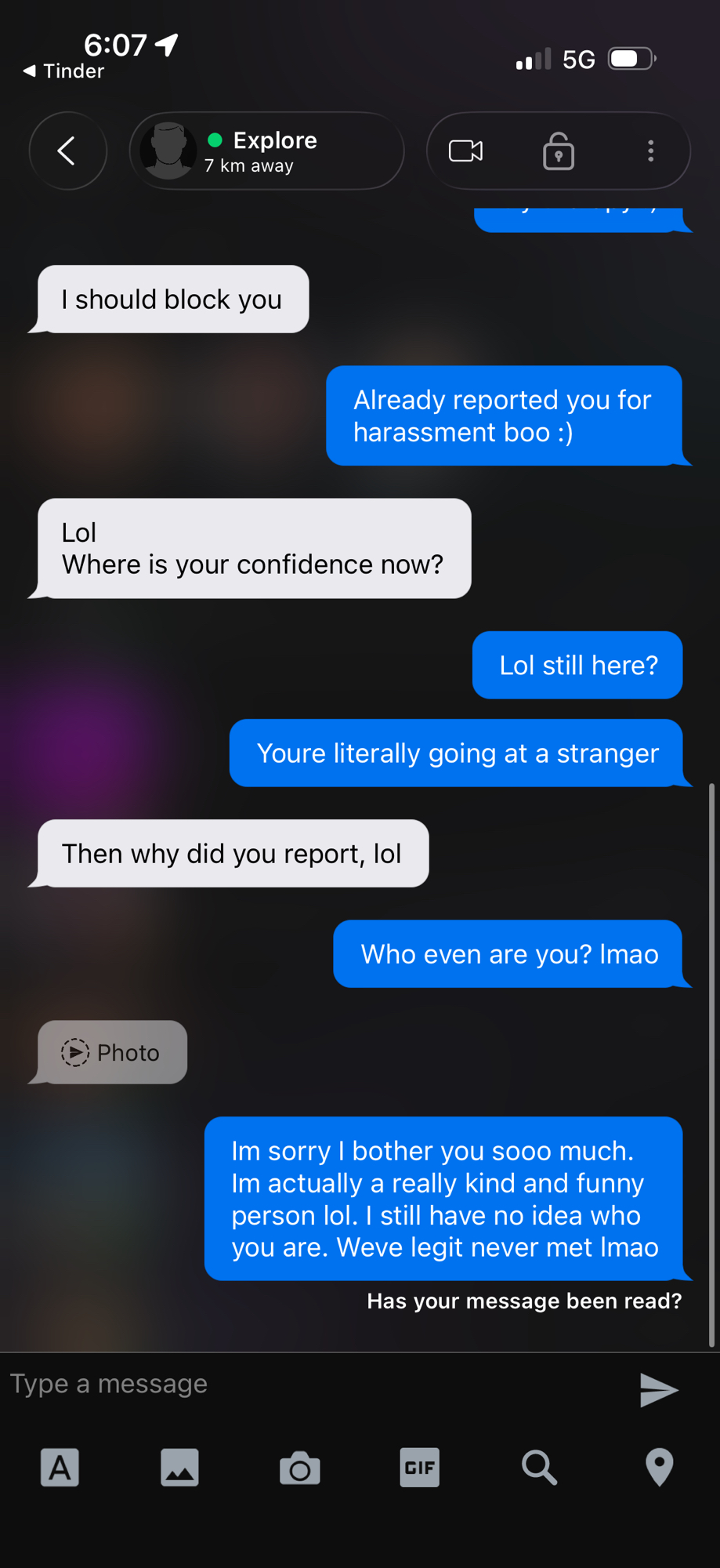Open the three-dot overflow menu
720x1568 pixels.
point(650,151)
